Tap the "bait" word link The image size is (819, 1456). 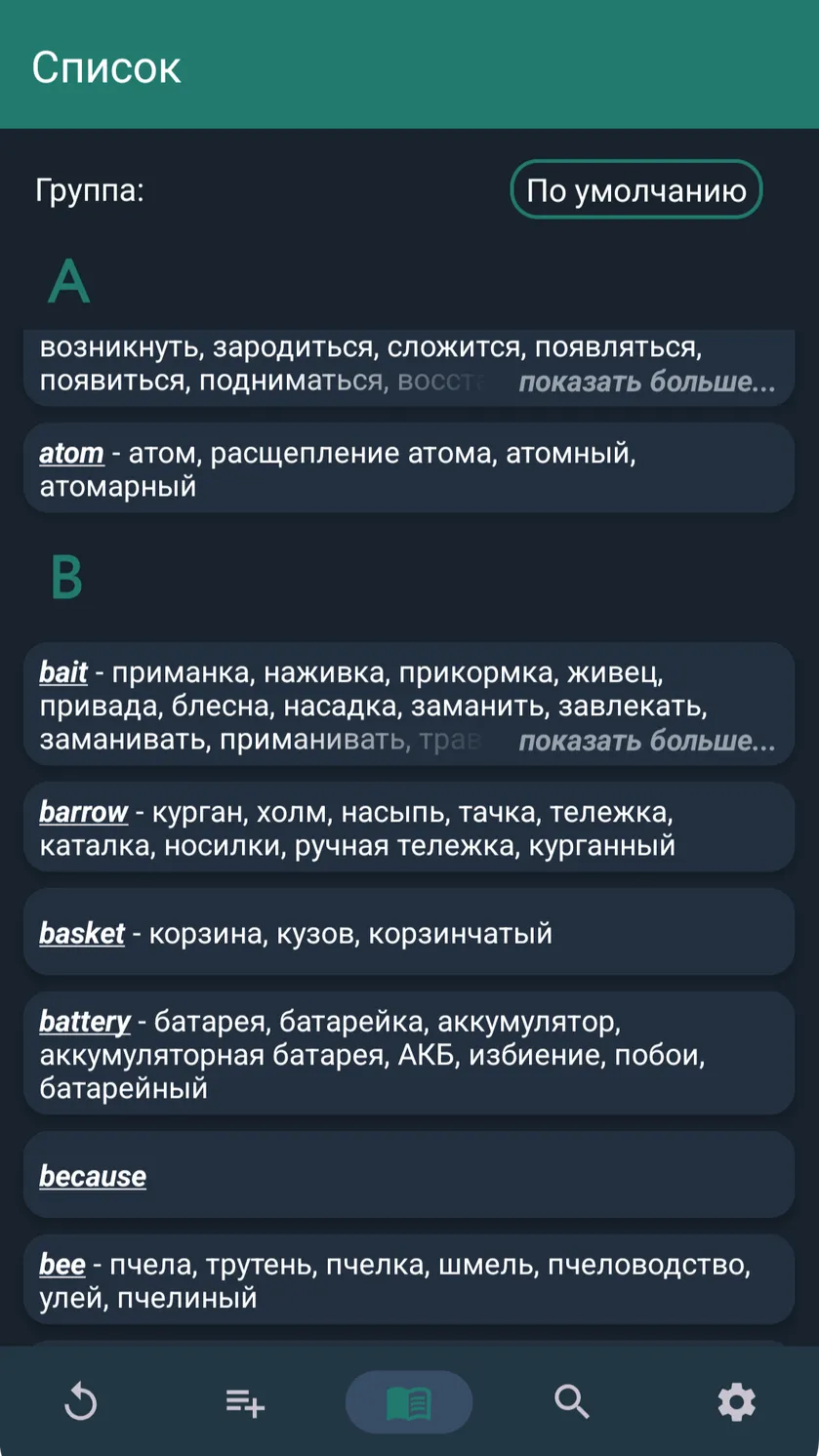coord(63,672)
